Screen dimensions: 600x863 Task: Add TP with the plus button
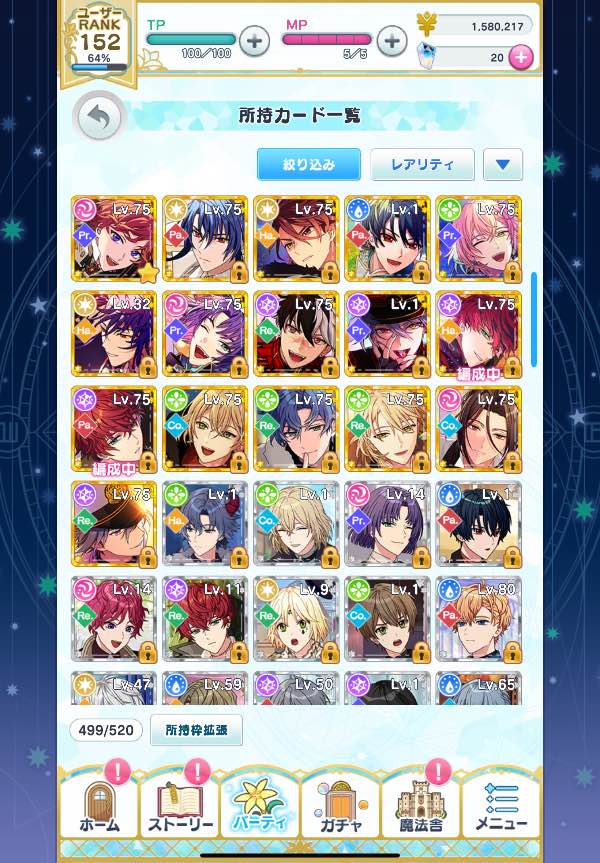(x=255, y=41)
